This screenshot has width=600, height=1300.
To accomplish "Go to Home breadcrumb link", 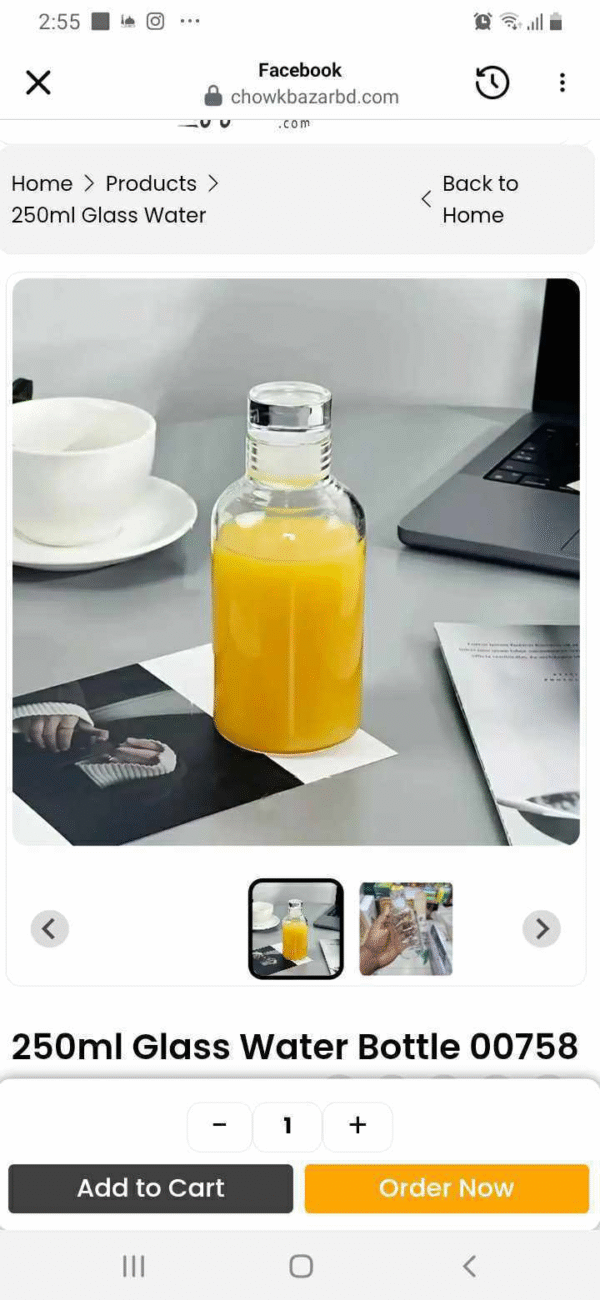I will (x=42, y=184).
